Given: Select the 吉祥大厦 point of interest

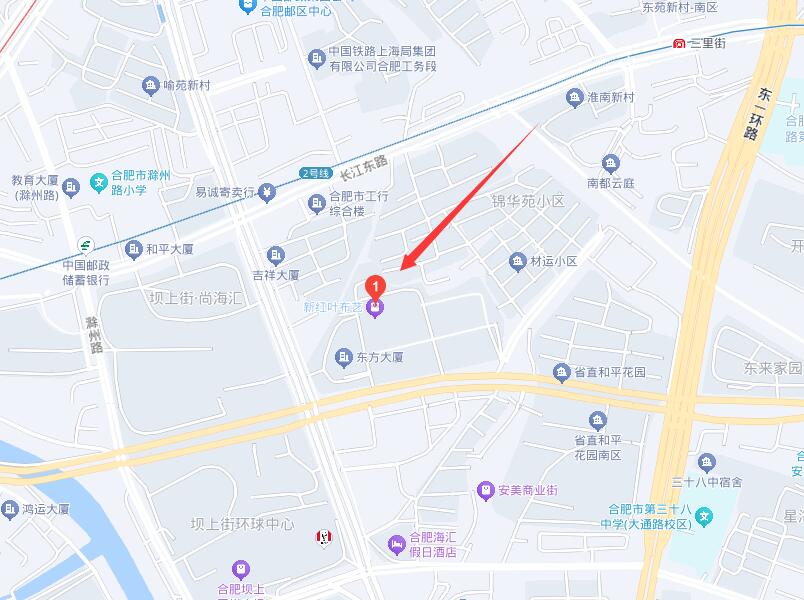Looking at the screenshot, I should [275, 254].
